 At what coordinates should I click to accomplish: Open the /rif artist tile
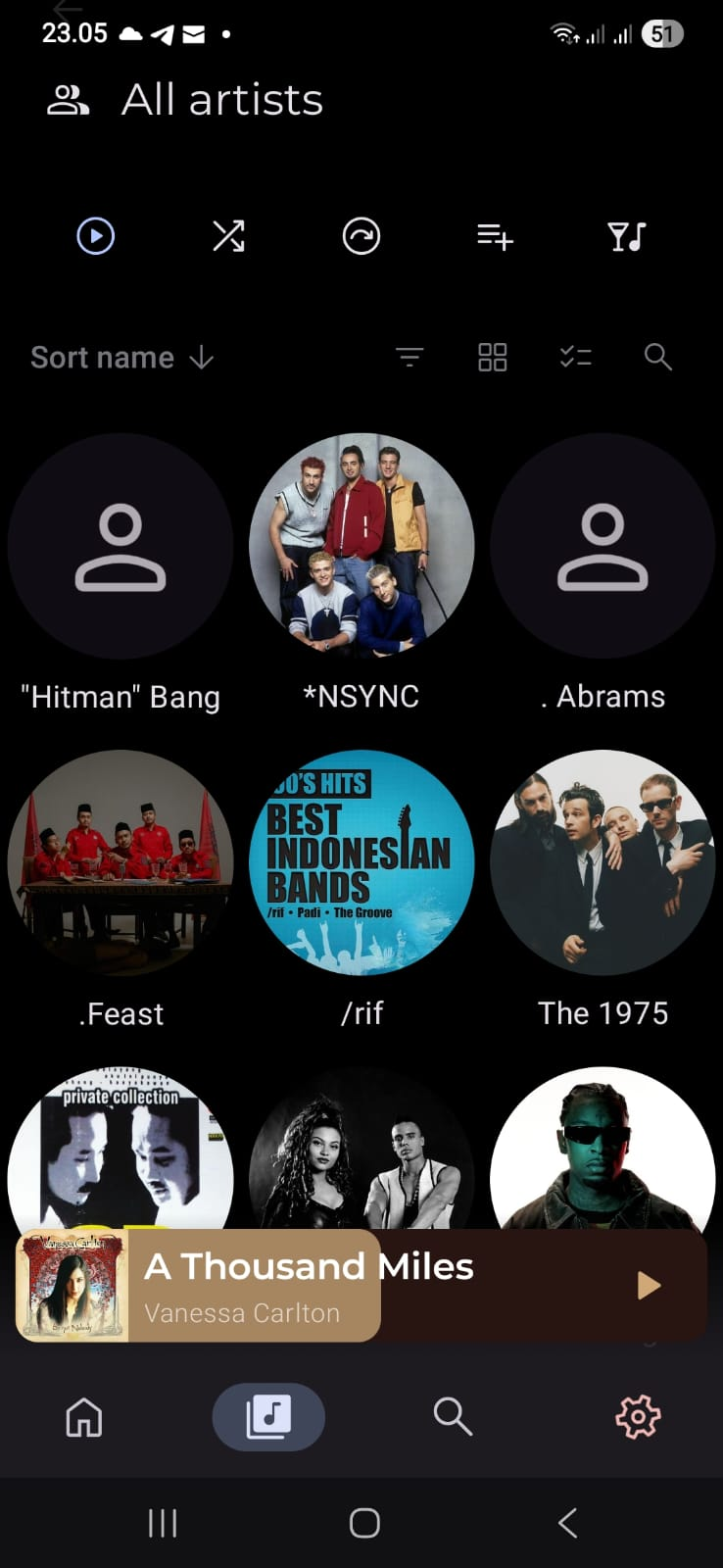[361, 862]
